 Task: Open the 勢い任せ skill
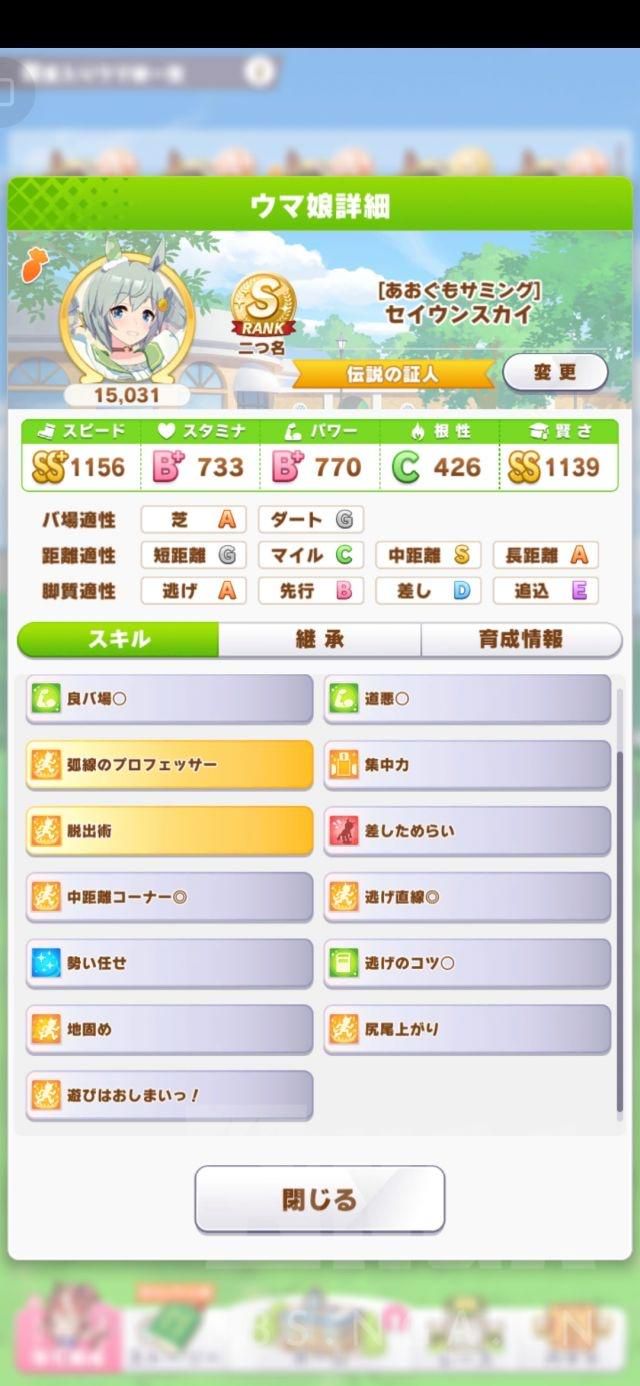[169, 963]
